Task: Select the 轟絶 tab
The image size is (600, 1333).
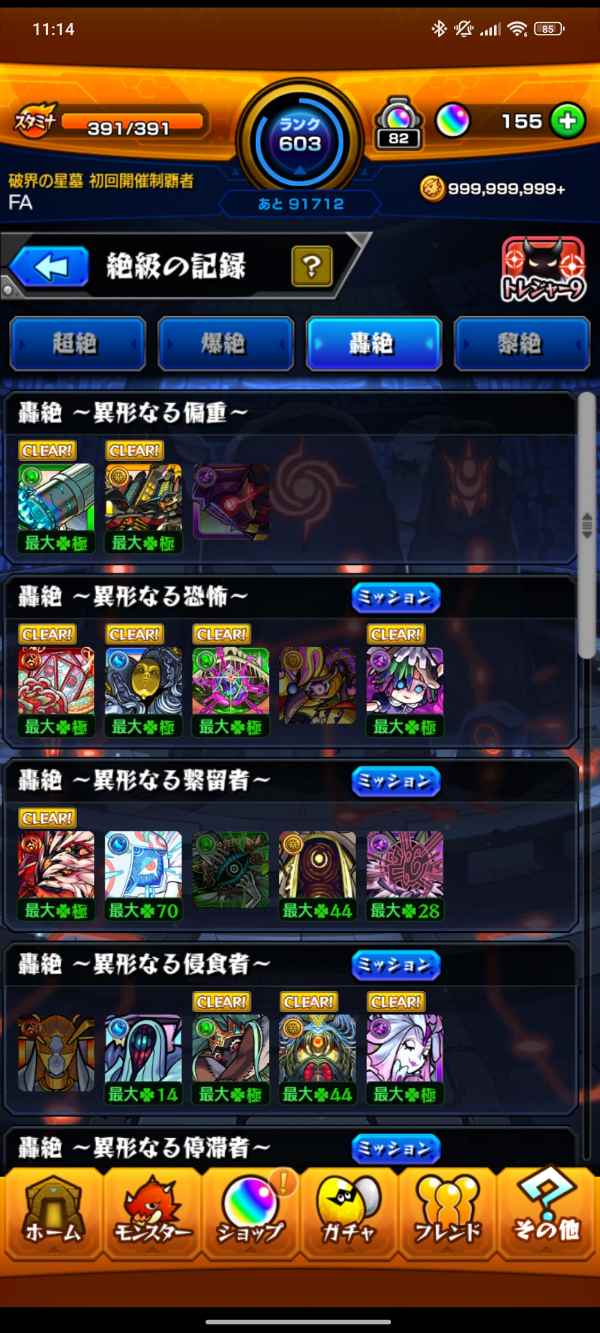Action: [x=374, y=343]
